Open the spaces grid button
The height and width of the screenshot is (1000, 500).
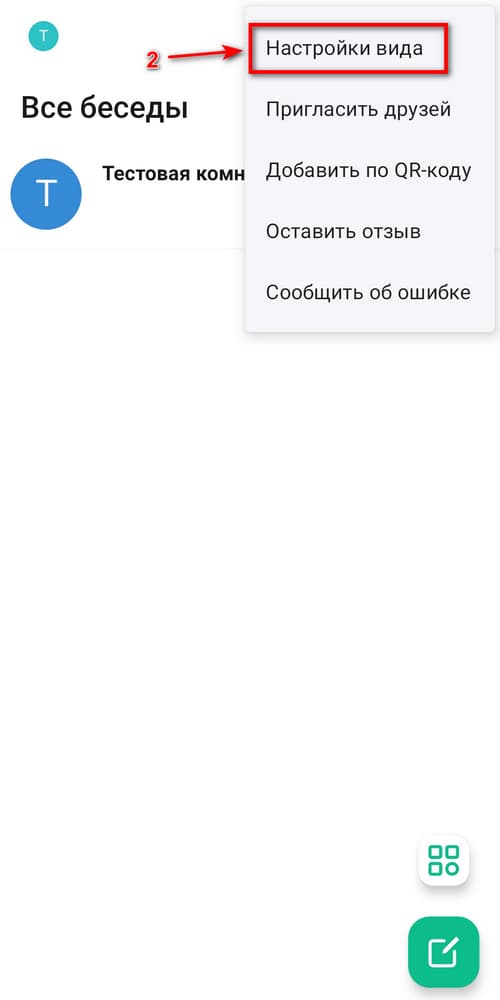coord(443,860)
